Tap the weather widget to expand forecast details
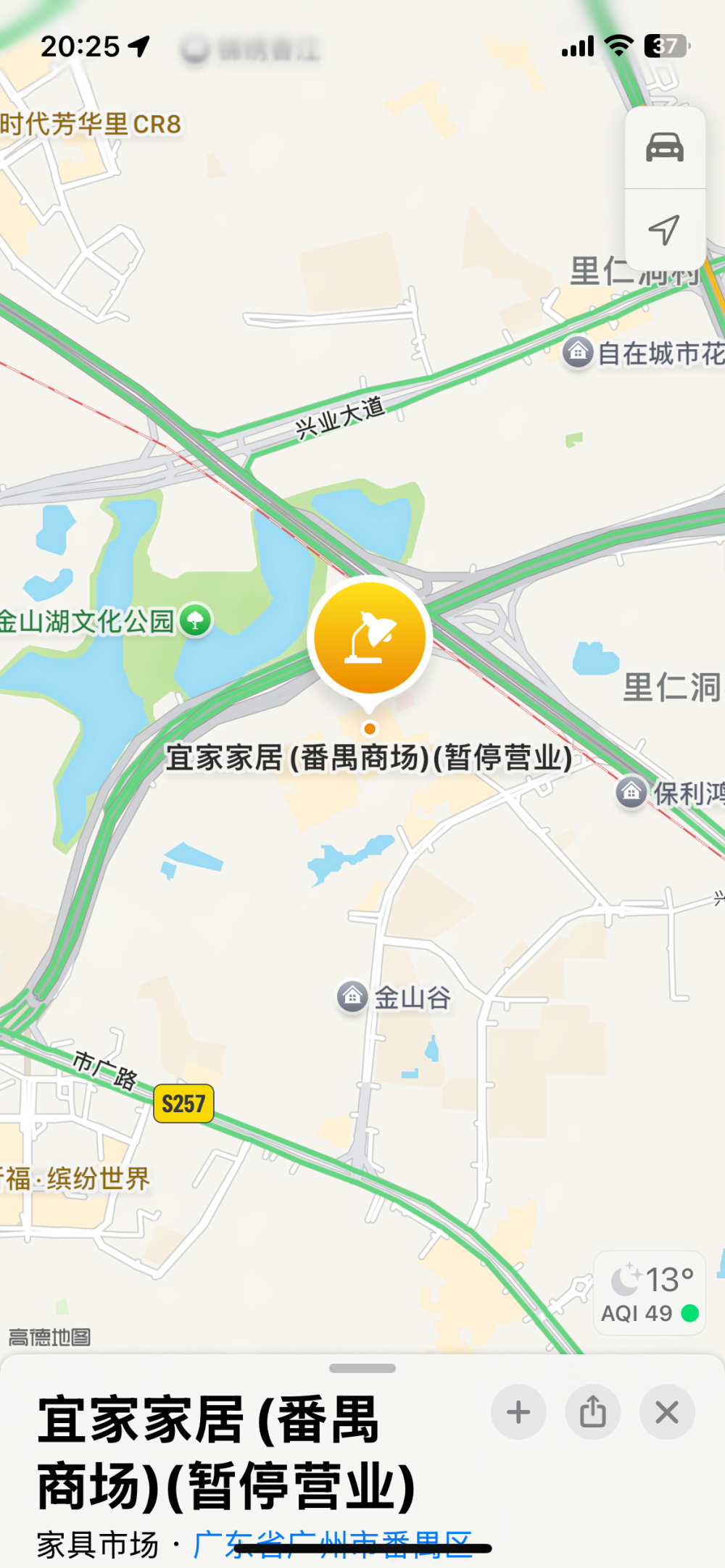The image size is (725, 1568). point(649,1293)
